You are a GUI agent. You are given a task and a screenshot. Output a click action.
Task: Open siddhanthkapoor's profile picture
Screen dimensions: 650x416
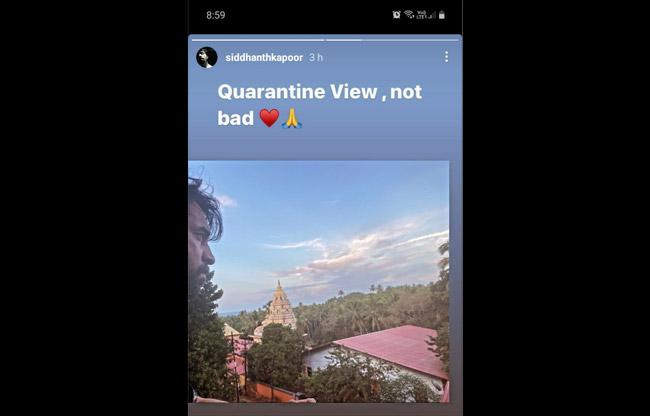(x=207, y=57)
